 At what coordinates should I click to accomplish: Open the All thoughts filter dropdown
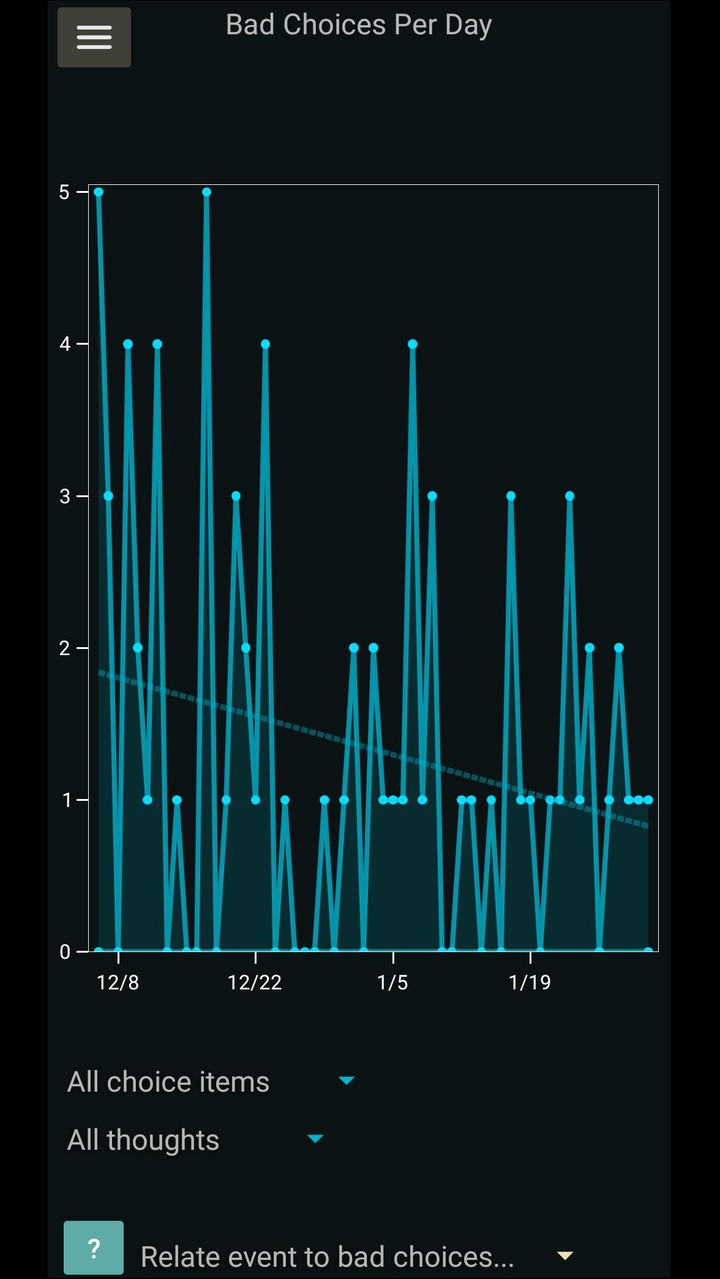point(195,1140)
